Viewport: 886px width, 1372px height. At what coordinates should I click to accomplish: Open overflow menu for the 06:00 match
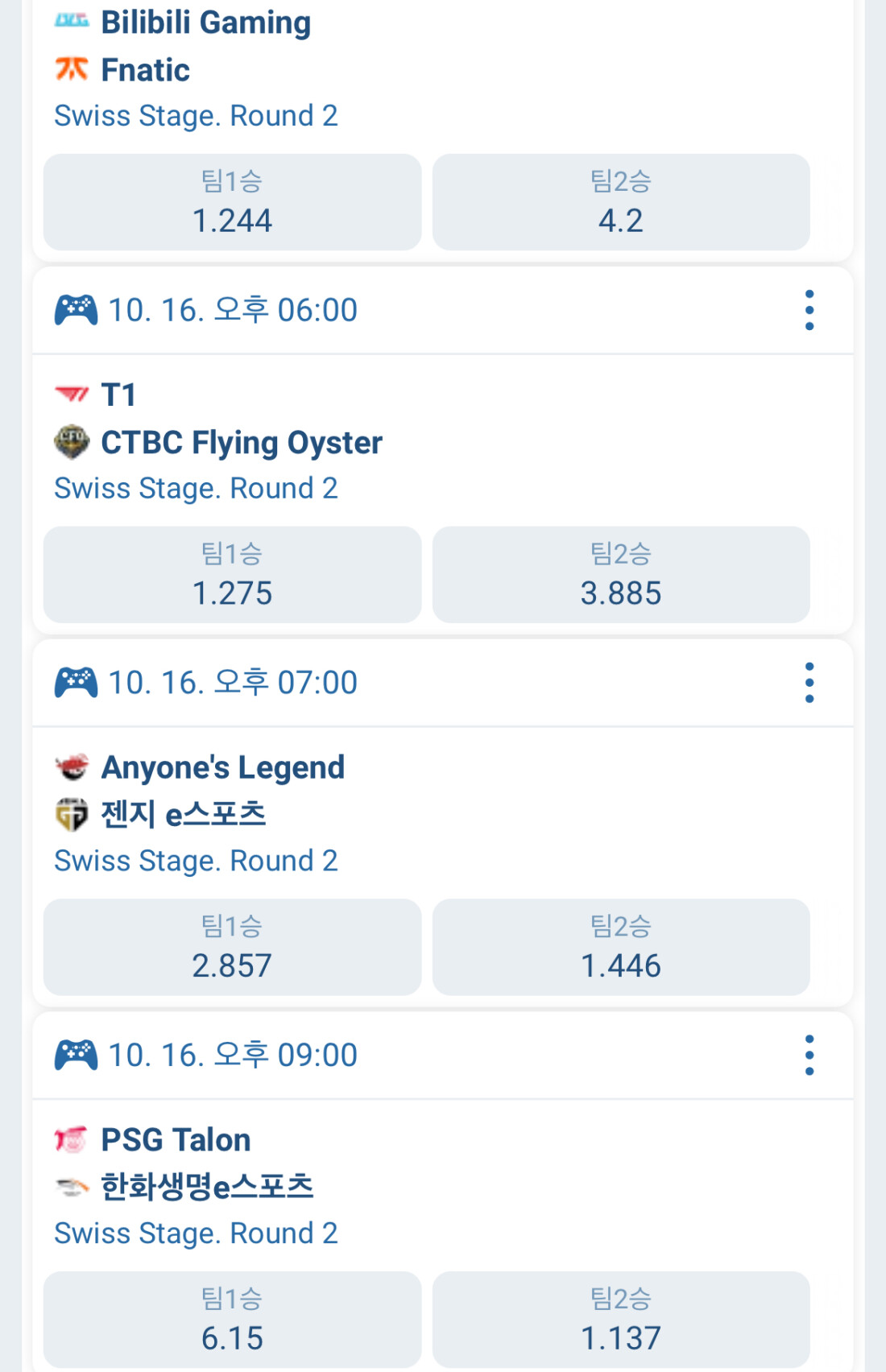(x=809, y=310)
